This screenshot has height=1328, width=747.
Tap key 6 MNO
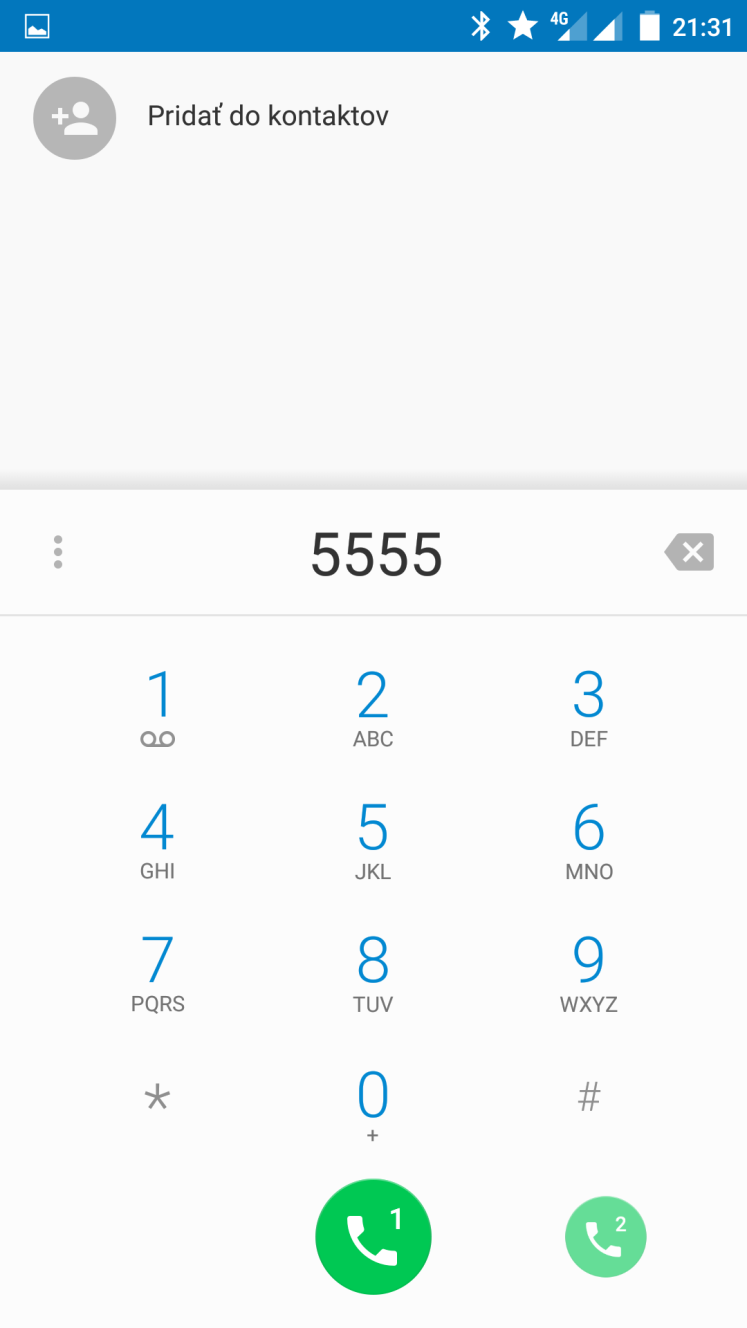(589, 841)
